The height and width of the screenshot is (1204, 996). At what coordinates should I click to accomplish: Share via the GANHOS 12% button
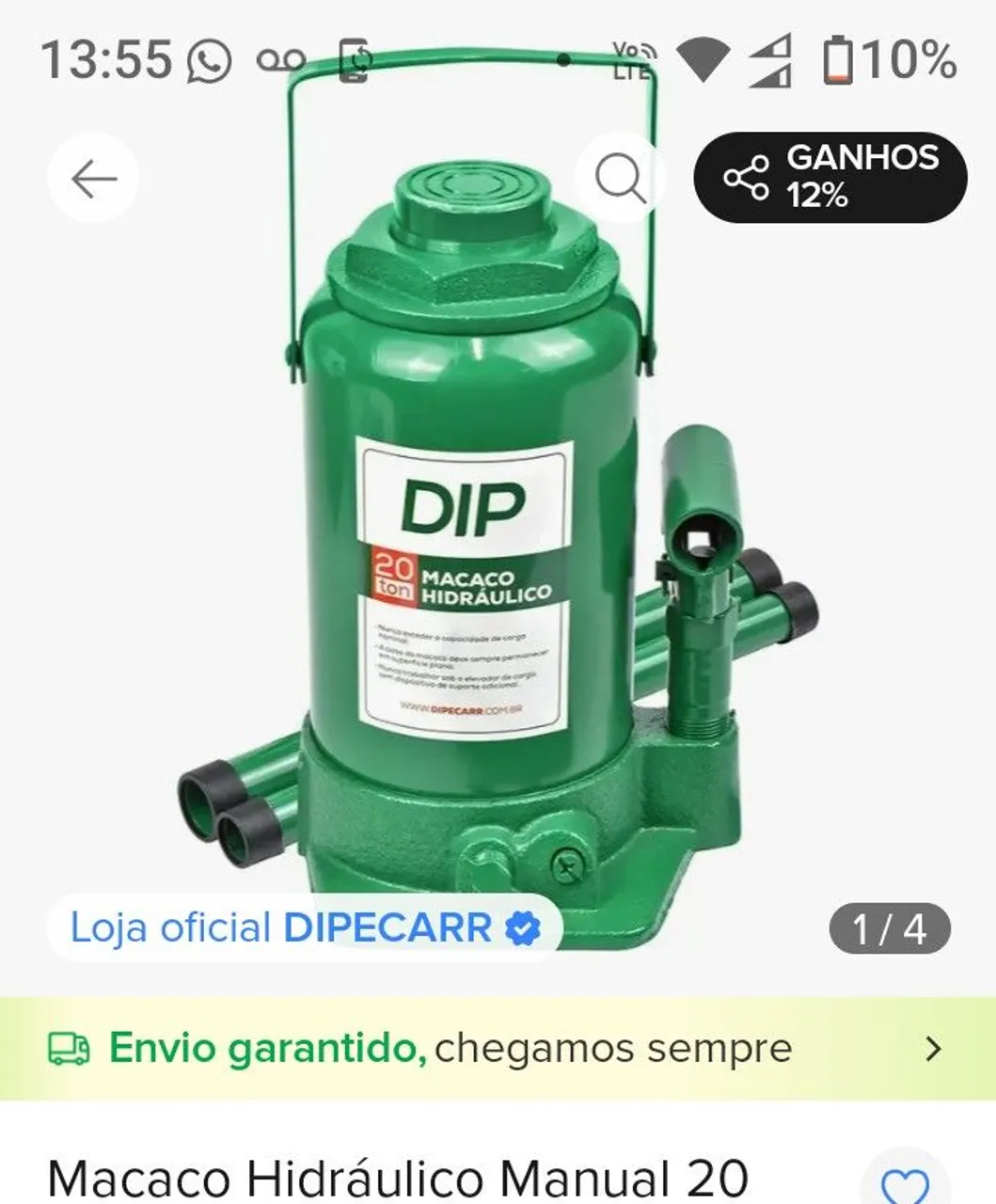[x=830, y=178]
